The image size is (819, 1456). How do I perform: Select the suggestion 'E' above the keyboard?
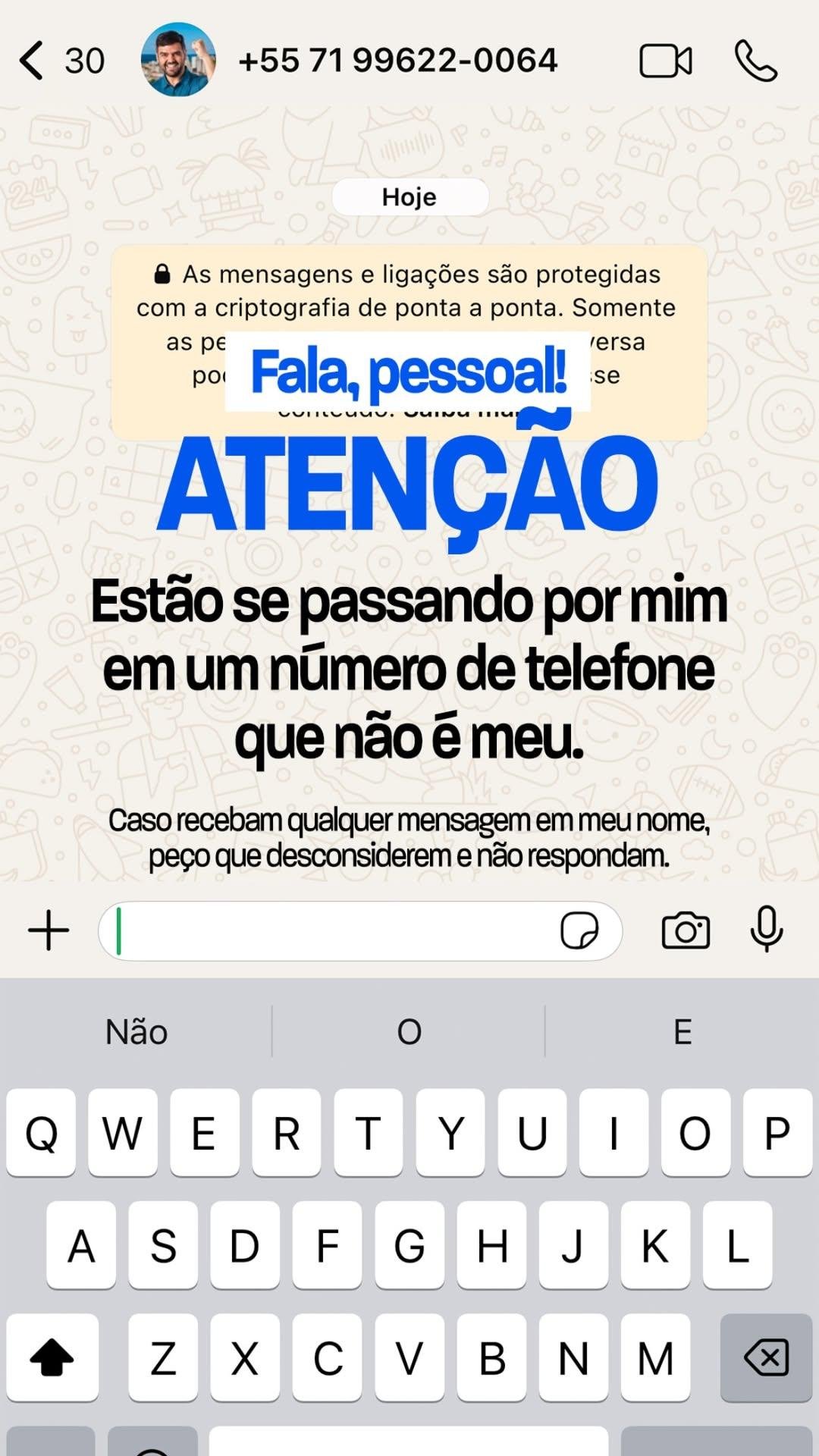click(682, 1031)
